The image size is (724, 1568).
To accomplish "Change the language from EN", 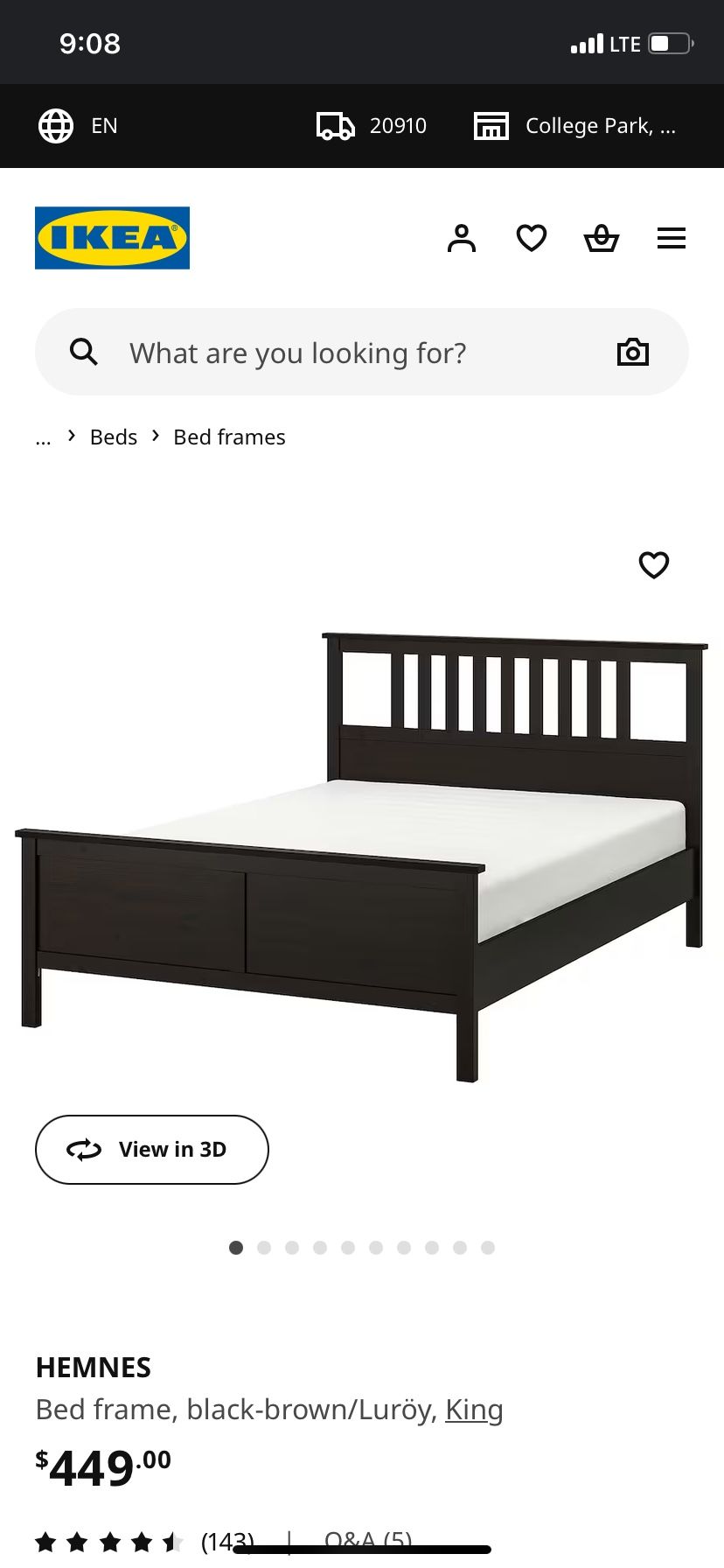I will [x=78, y=126].
